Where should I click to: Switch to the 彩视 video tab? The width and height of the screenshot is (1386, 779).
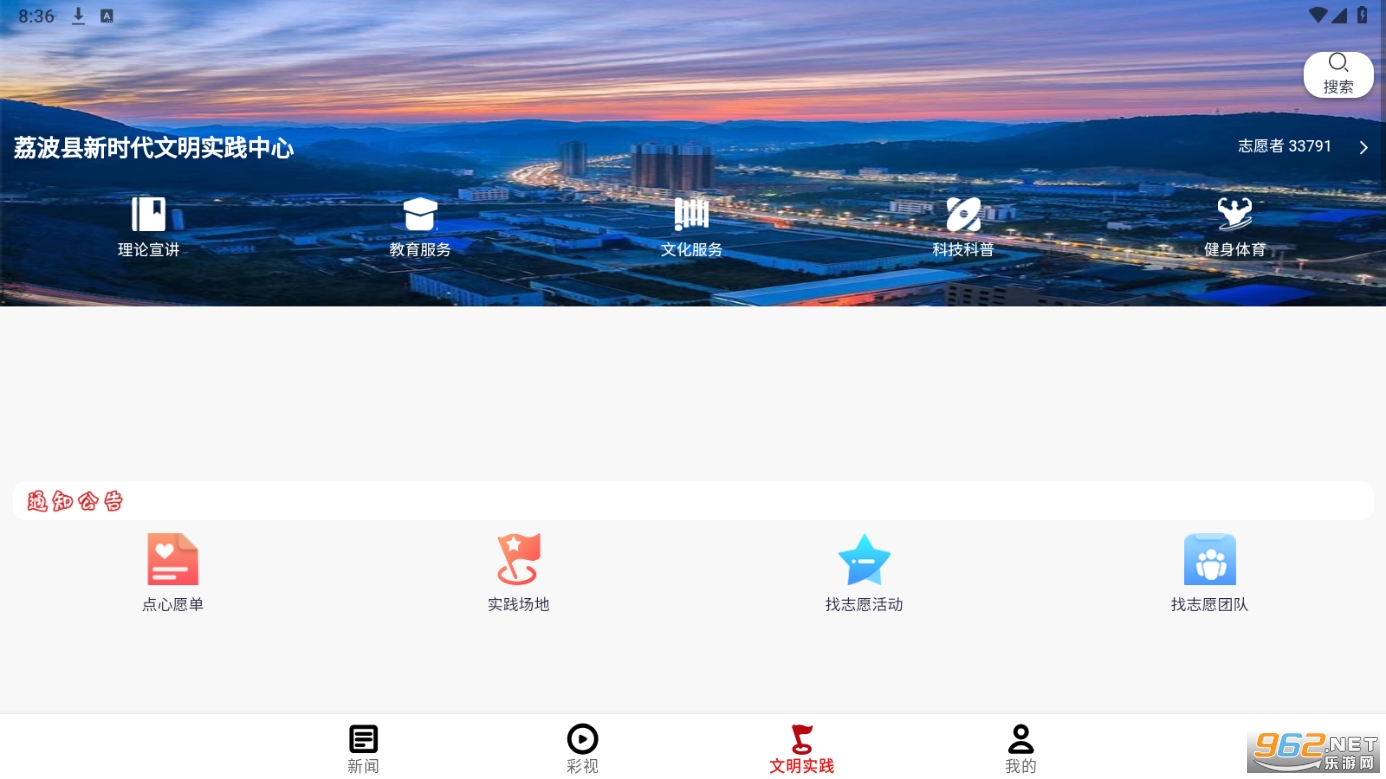click(x=582, y=749)
